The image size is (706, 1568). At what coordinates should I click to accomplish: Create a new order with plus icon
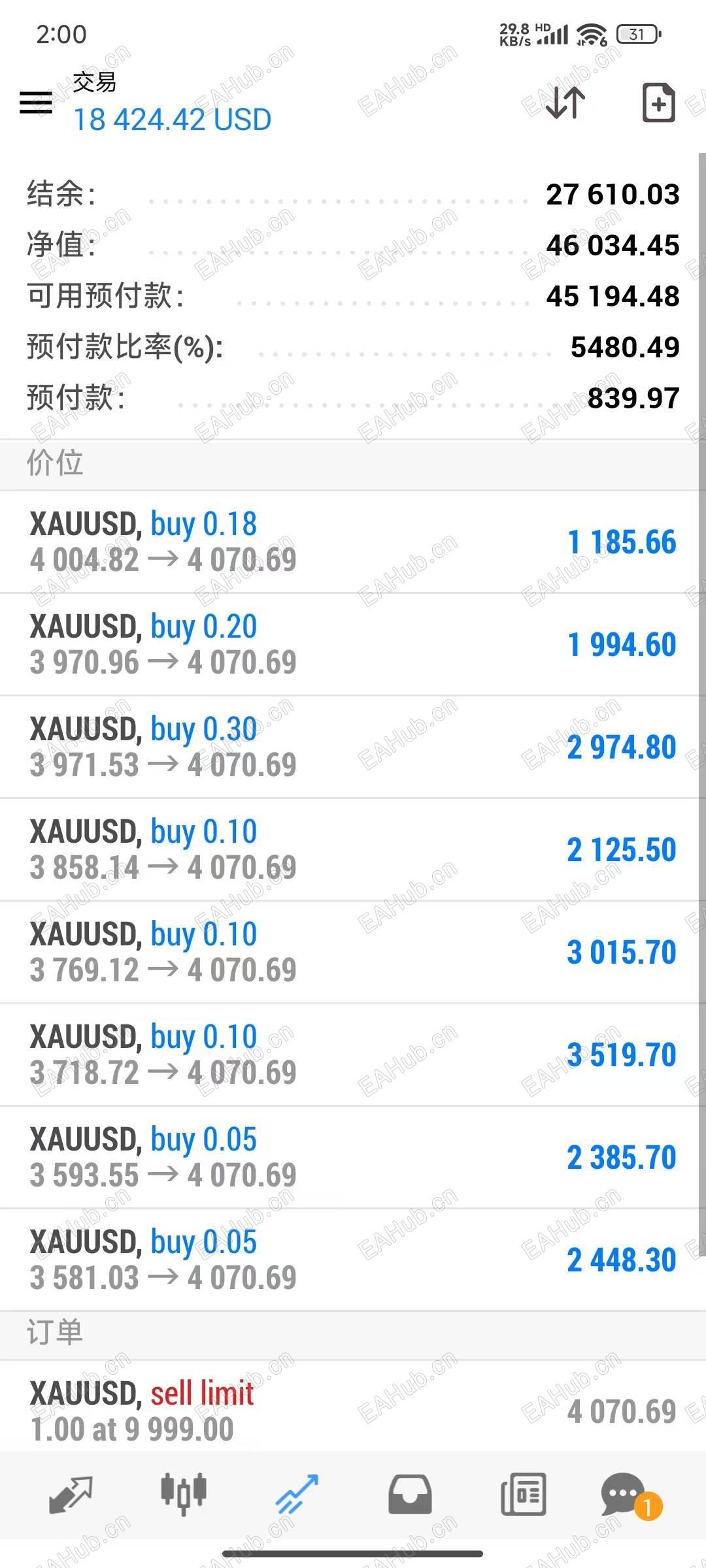(x=658, y=103)
